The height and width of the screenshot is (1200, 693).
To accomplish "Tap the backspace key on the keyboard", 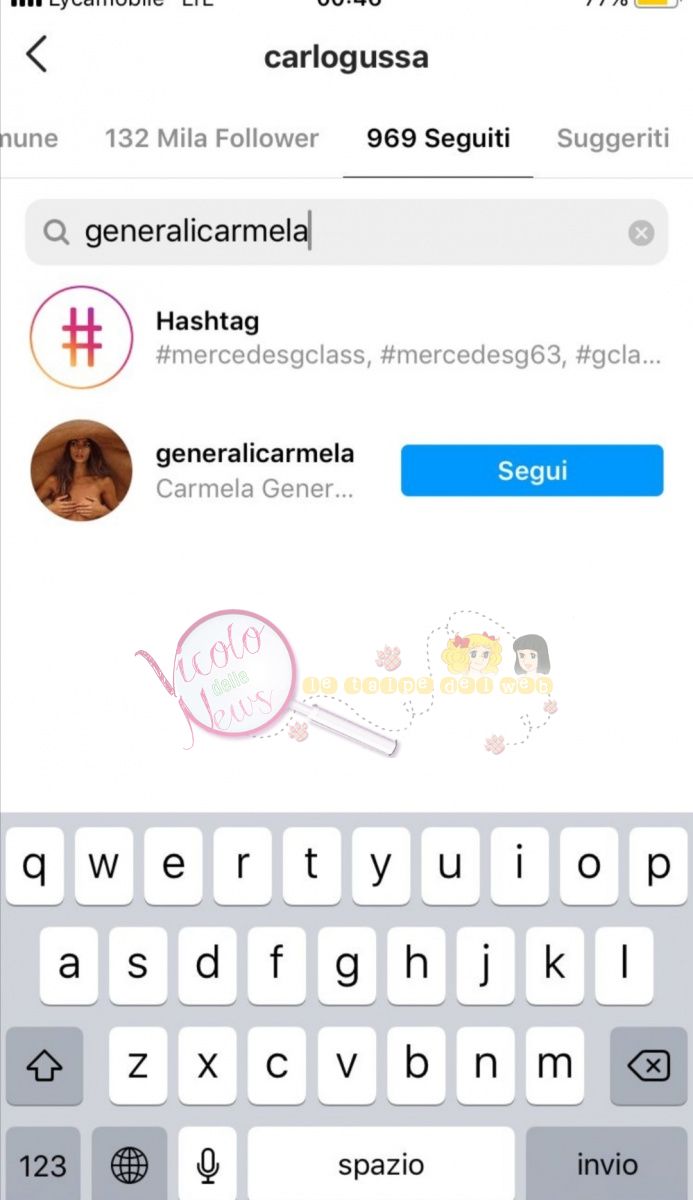I will (x=648, y=1066).
